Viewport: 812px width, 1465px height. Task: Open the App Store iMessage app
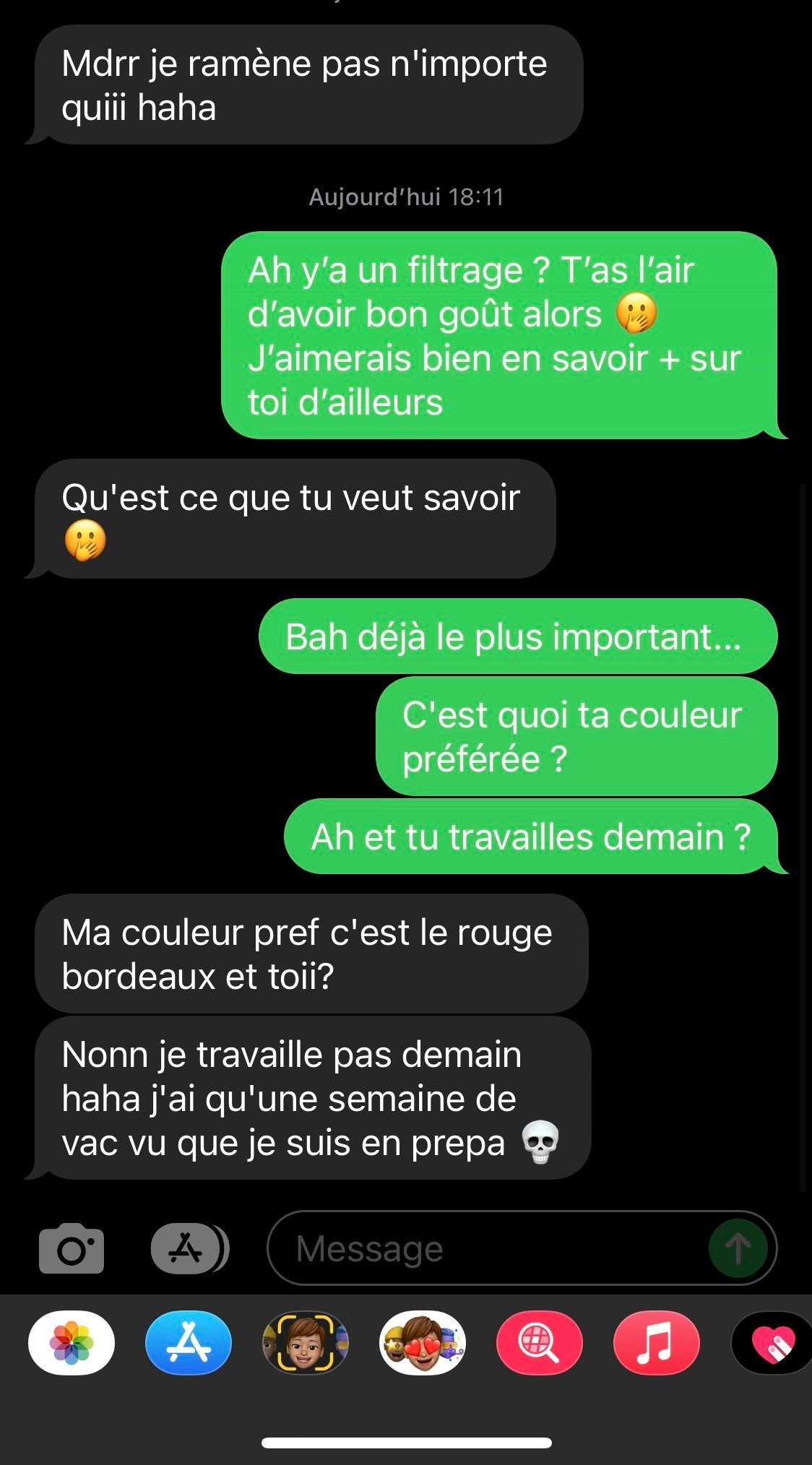[x=189, y=1343]
